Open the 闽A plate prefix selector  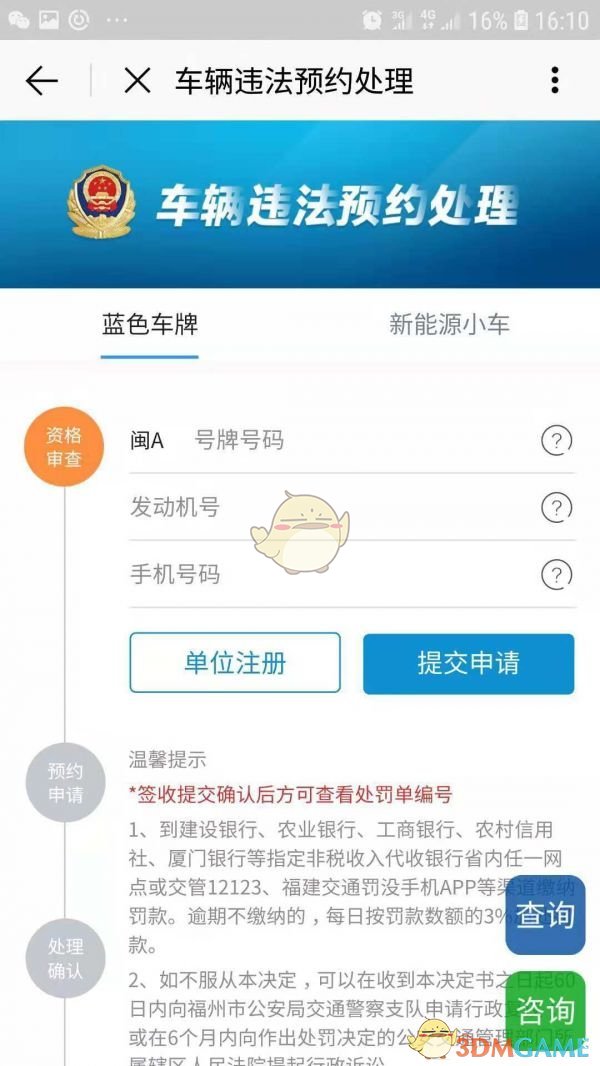(x=146, y=440)
